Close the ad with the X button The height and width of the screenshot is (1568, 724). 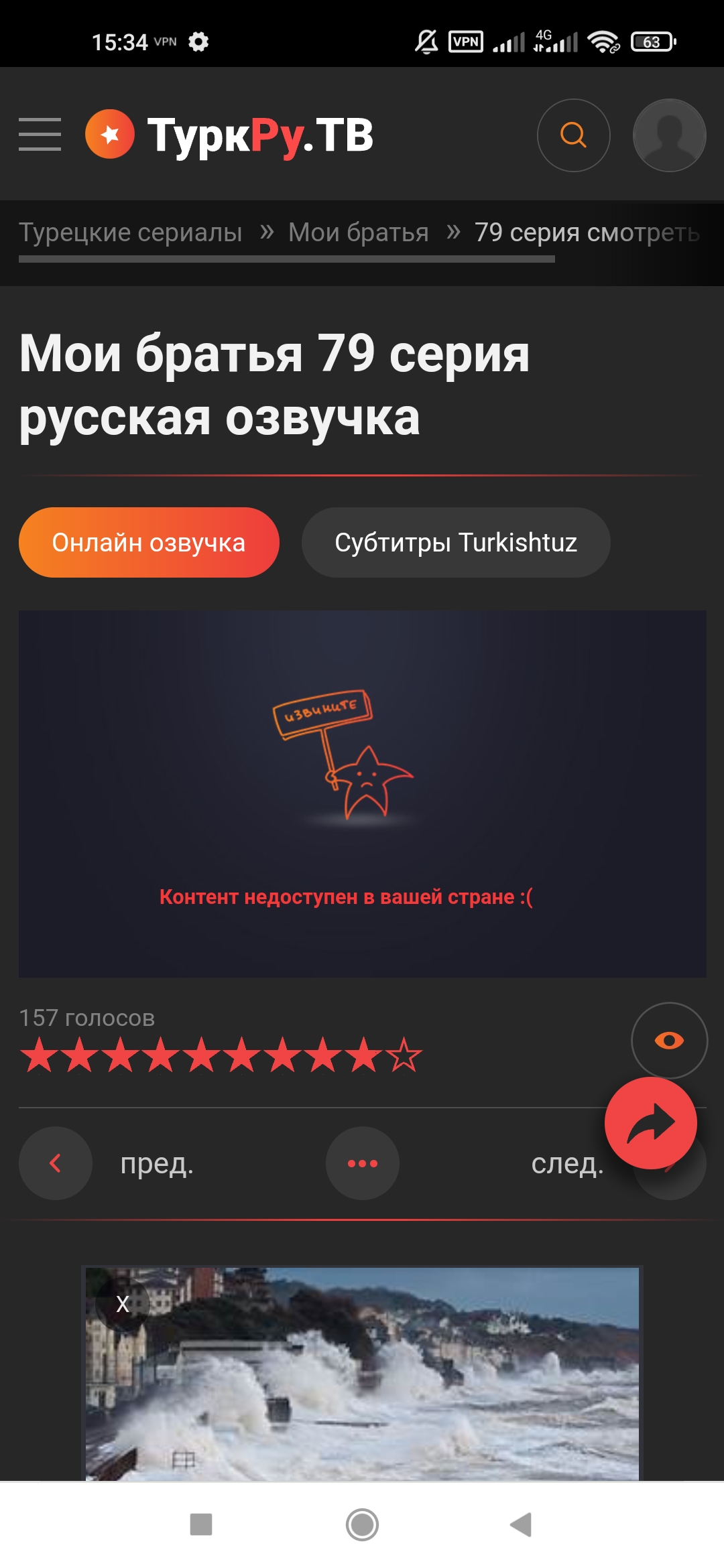tap(122, 1304)
